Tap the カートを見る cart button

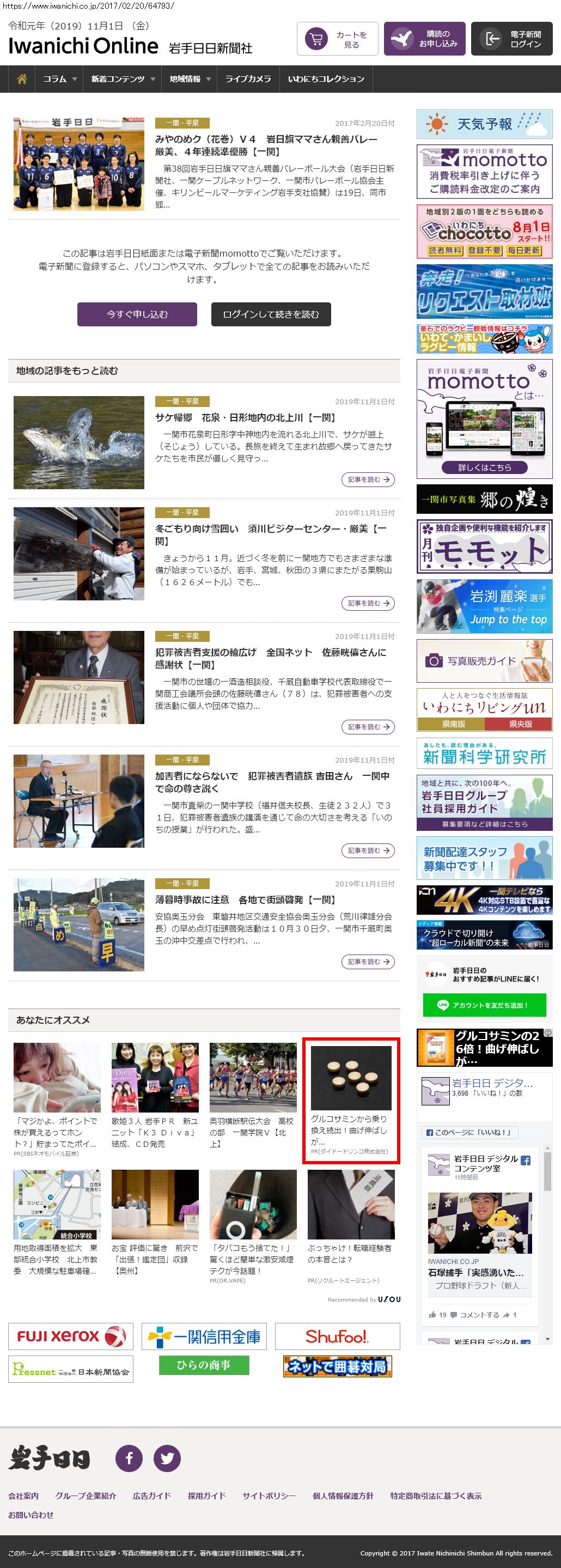tap(337, 40)
